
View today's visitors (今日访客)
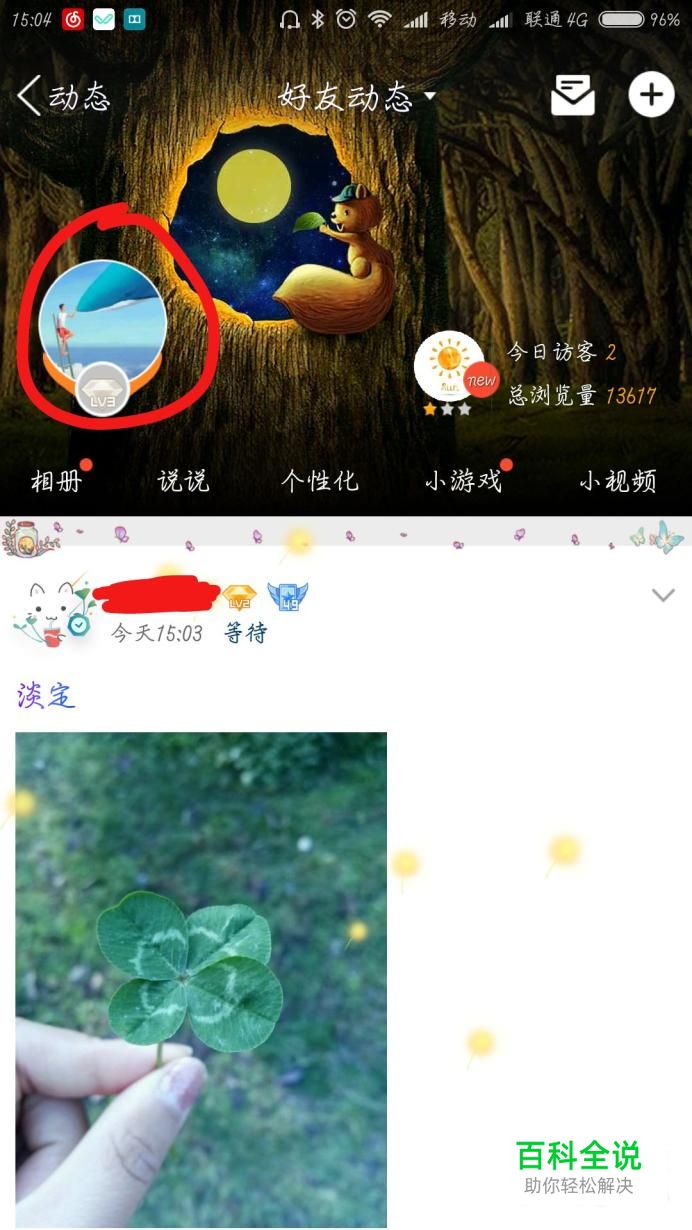pos(561,352)
